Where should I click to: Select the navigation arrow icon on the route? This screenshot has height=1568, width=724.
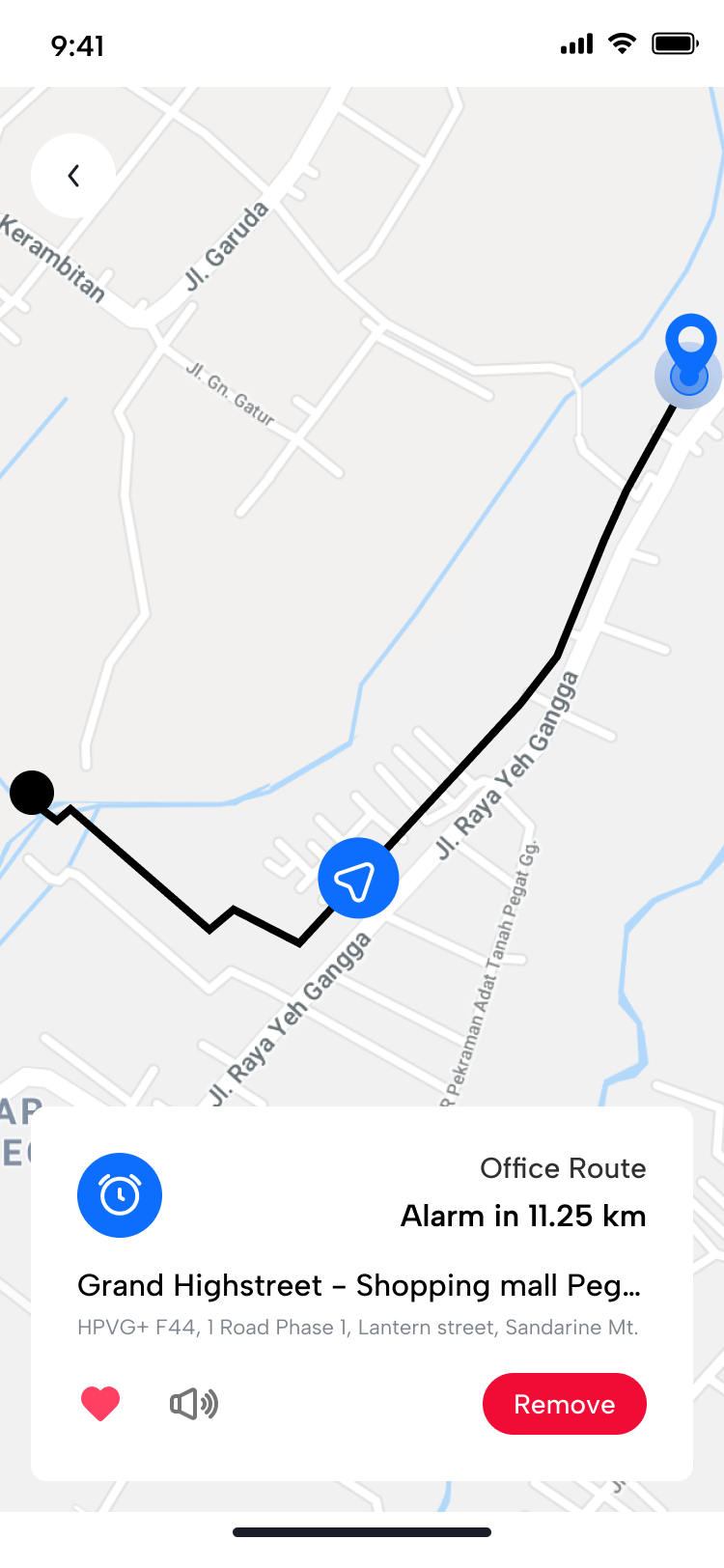358,878
